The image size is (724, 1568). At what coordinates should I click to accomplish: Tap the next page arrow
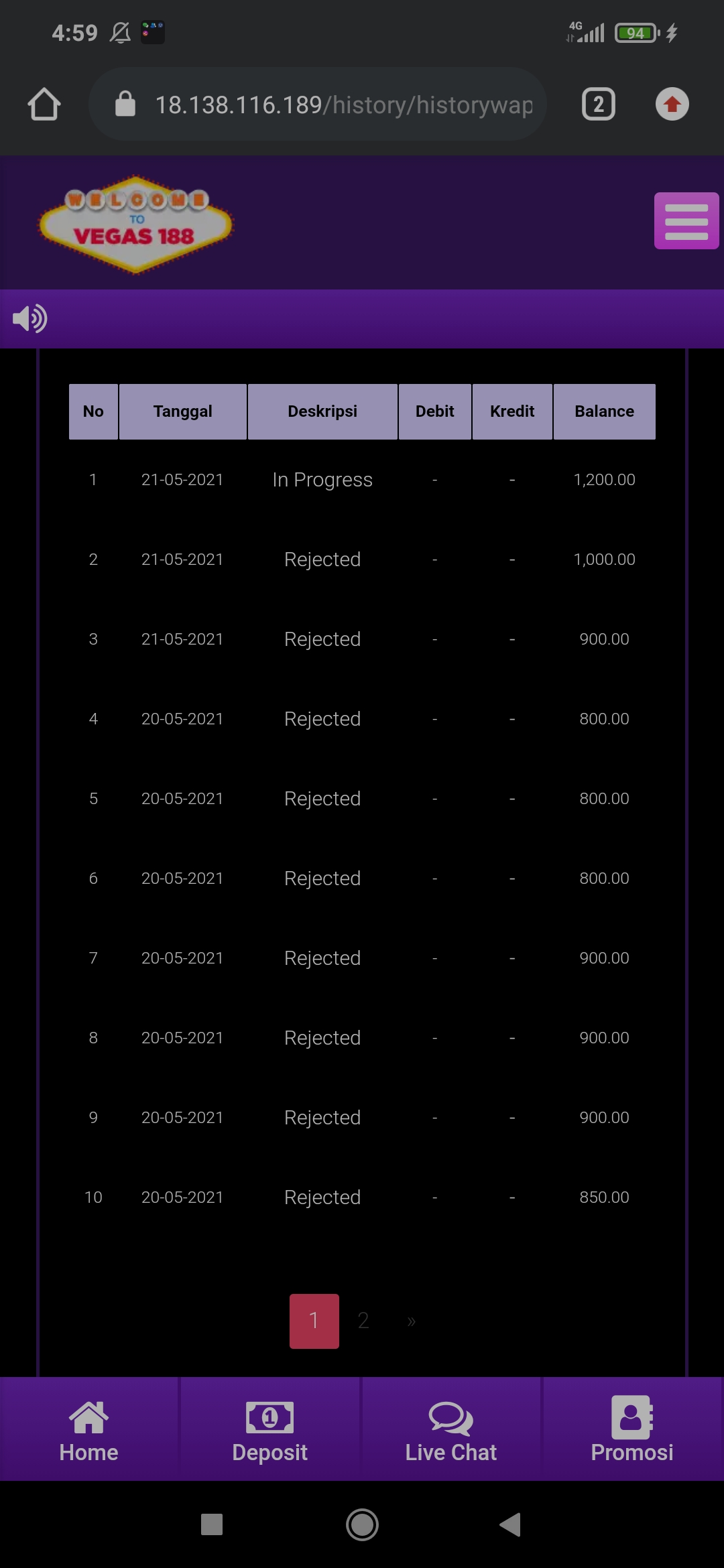tap(411, 1321)
